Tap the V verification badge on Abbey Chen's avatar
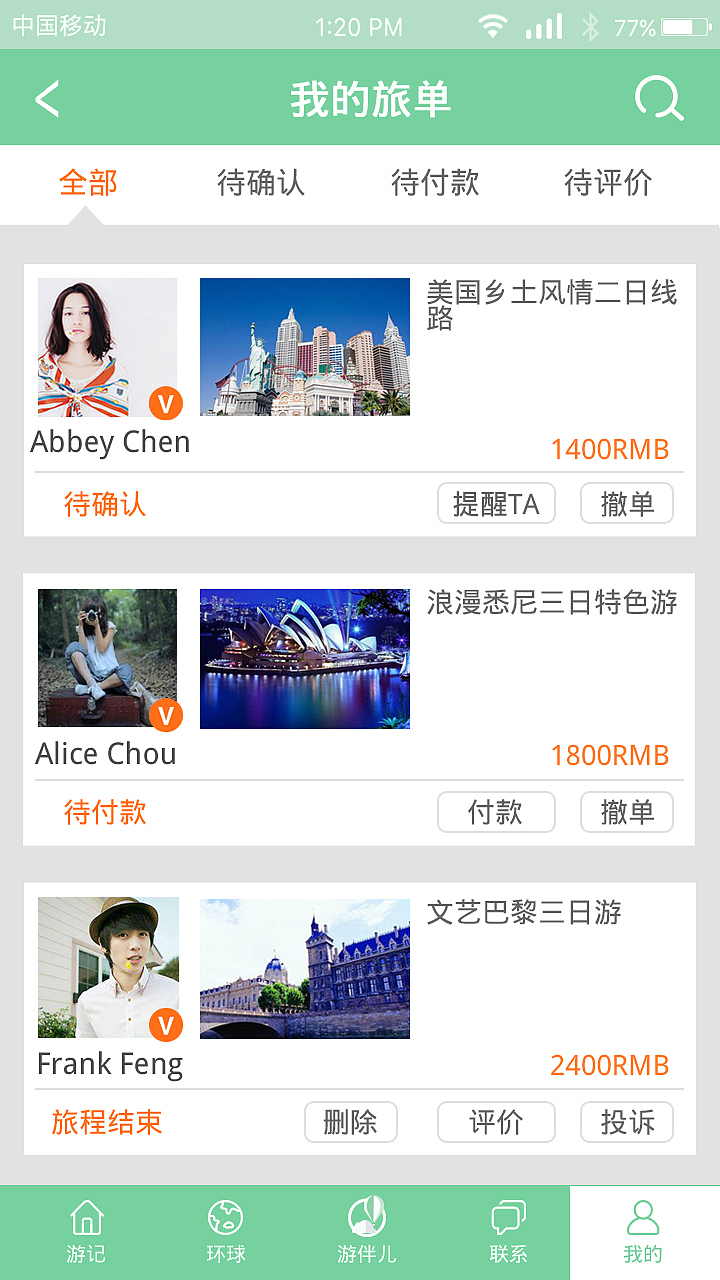The image size is (720, 1280). coord(167,404)
